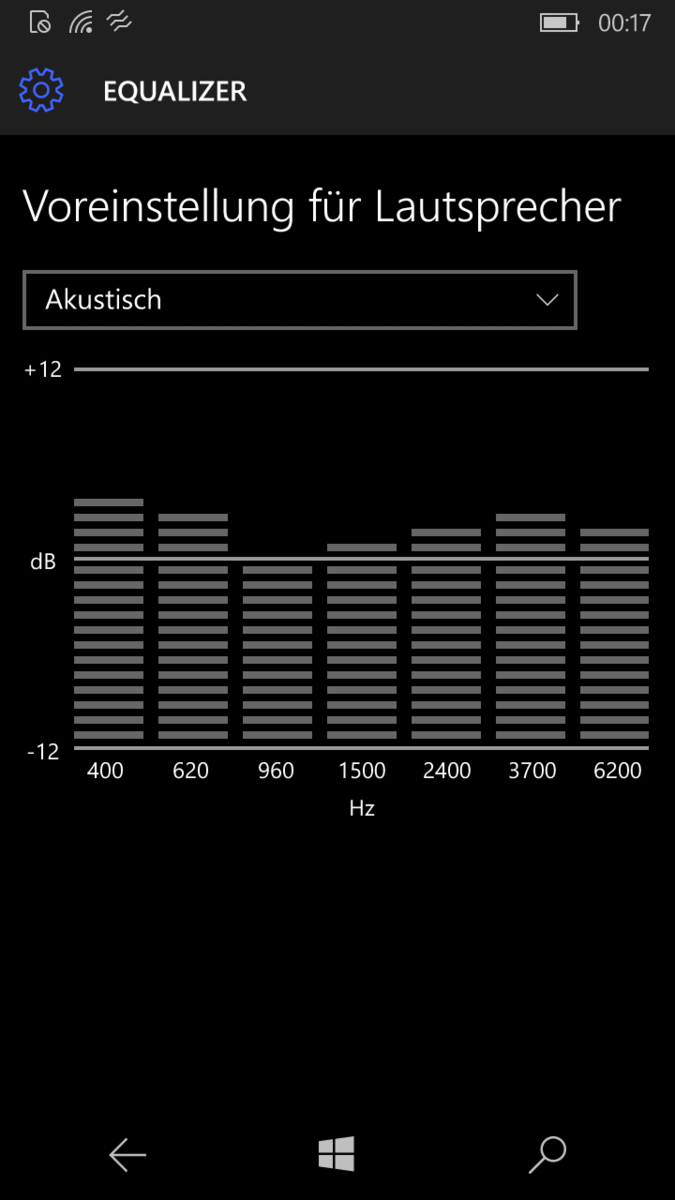The image size is (675, 1200).
Task: Go back with the back arrow
Action: 127,1155
